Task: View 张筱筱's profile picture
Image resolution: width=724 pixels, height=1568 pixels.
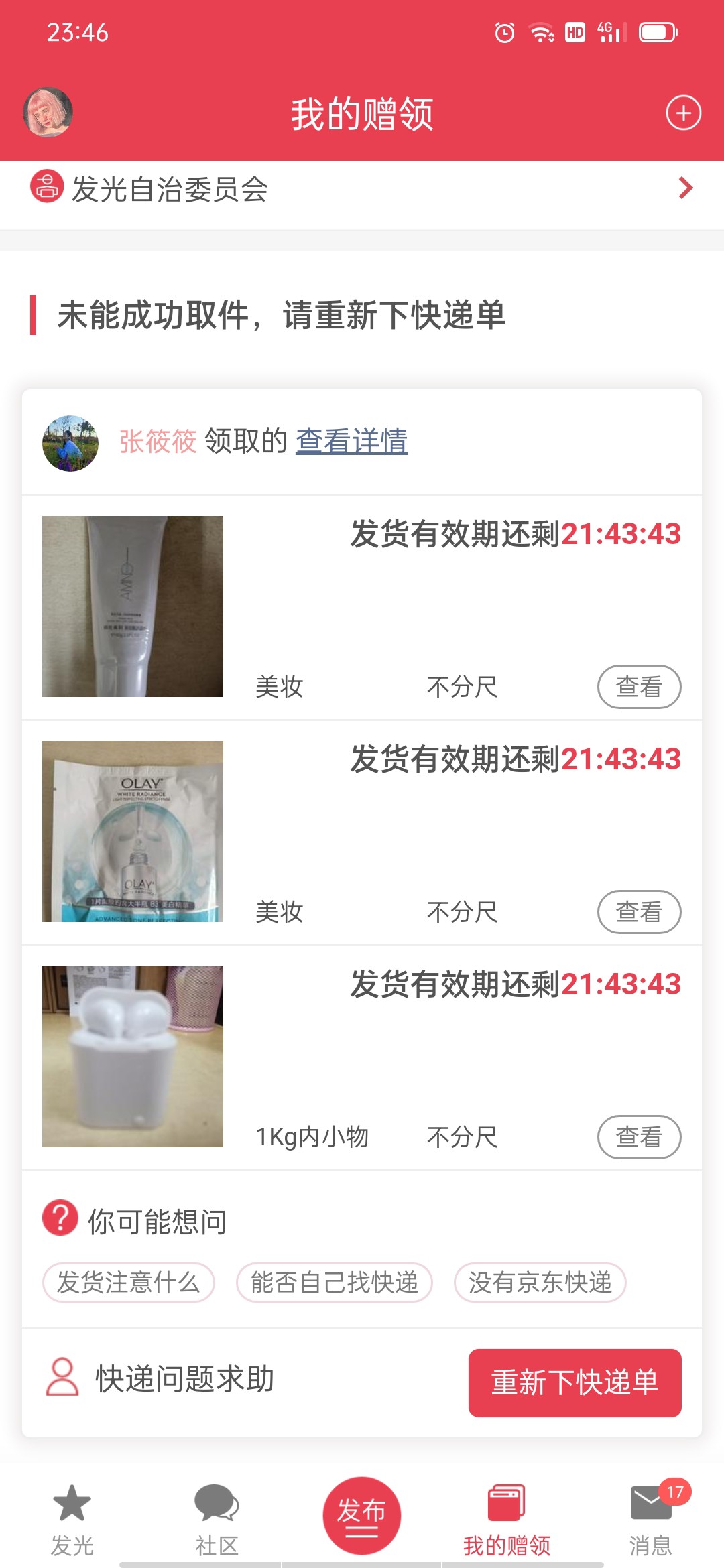Action: click(70, 444)
